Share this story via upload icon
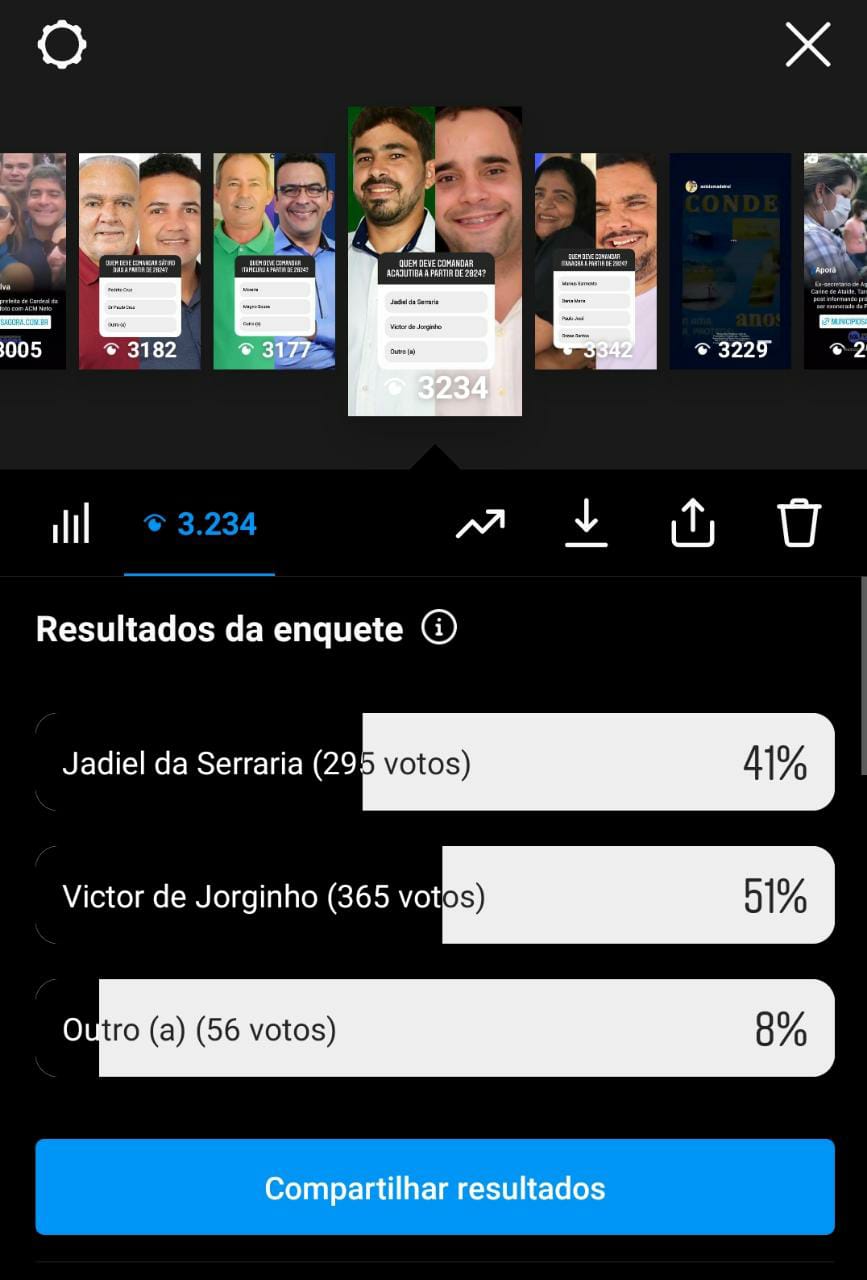The width and height of the screenshot is (867, 1280). click(x=692, y=523)
